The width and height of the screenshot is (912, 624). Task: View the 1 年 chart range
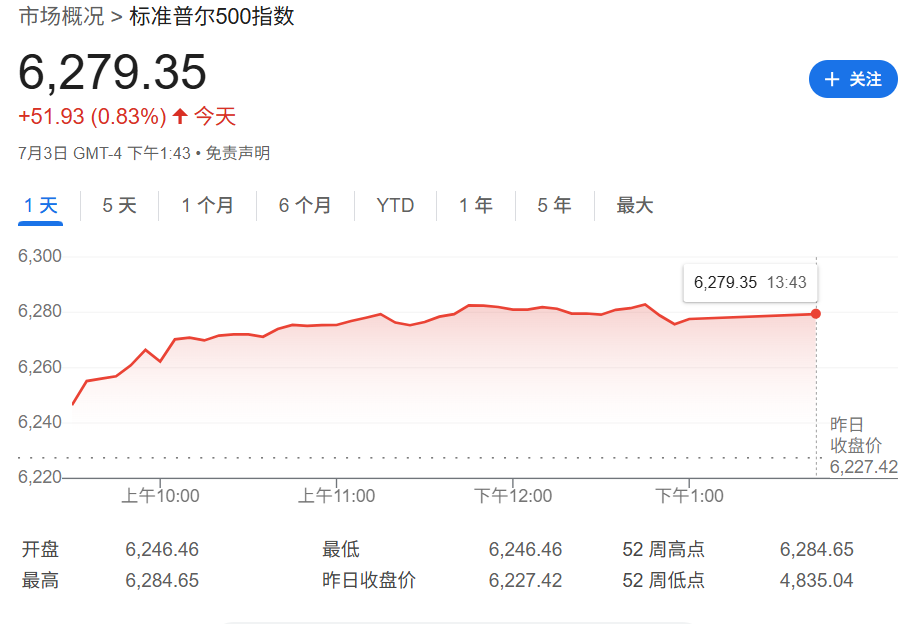476,206
